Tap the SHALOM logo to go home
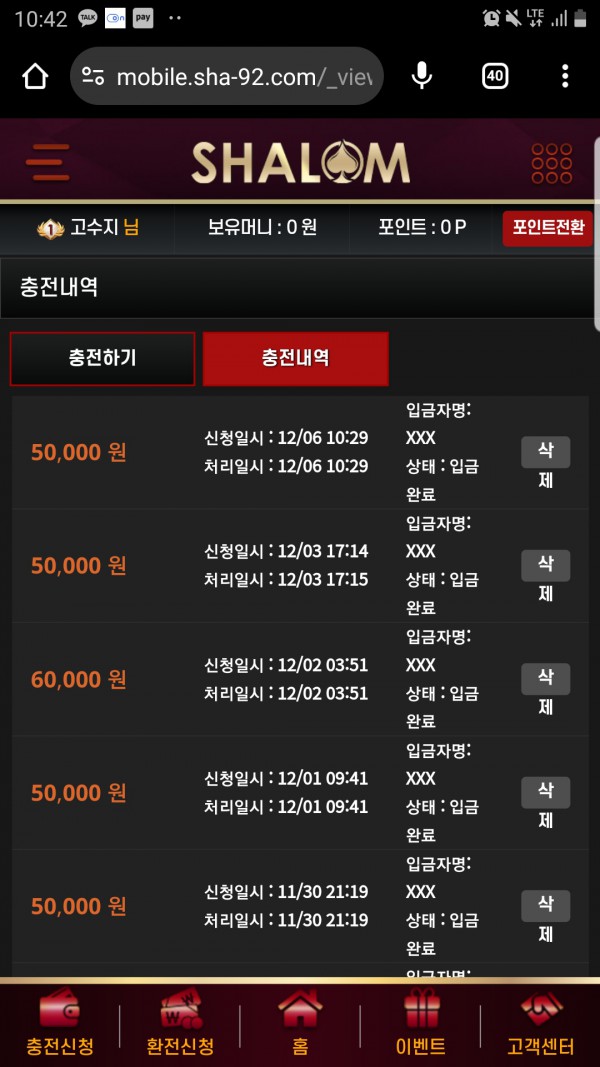This screenshot has height=1067, width=600. pyautogui.click(x=300, y=162)
